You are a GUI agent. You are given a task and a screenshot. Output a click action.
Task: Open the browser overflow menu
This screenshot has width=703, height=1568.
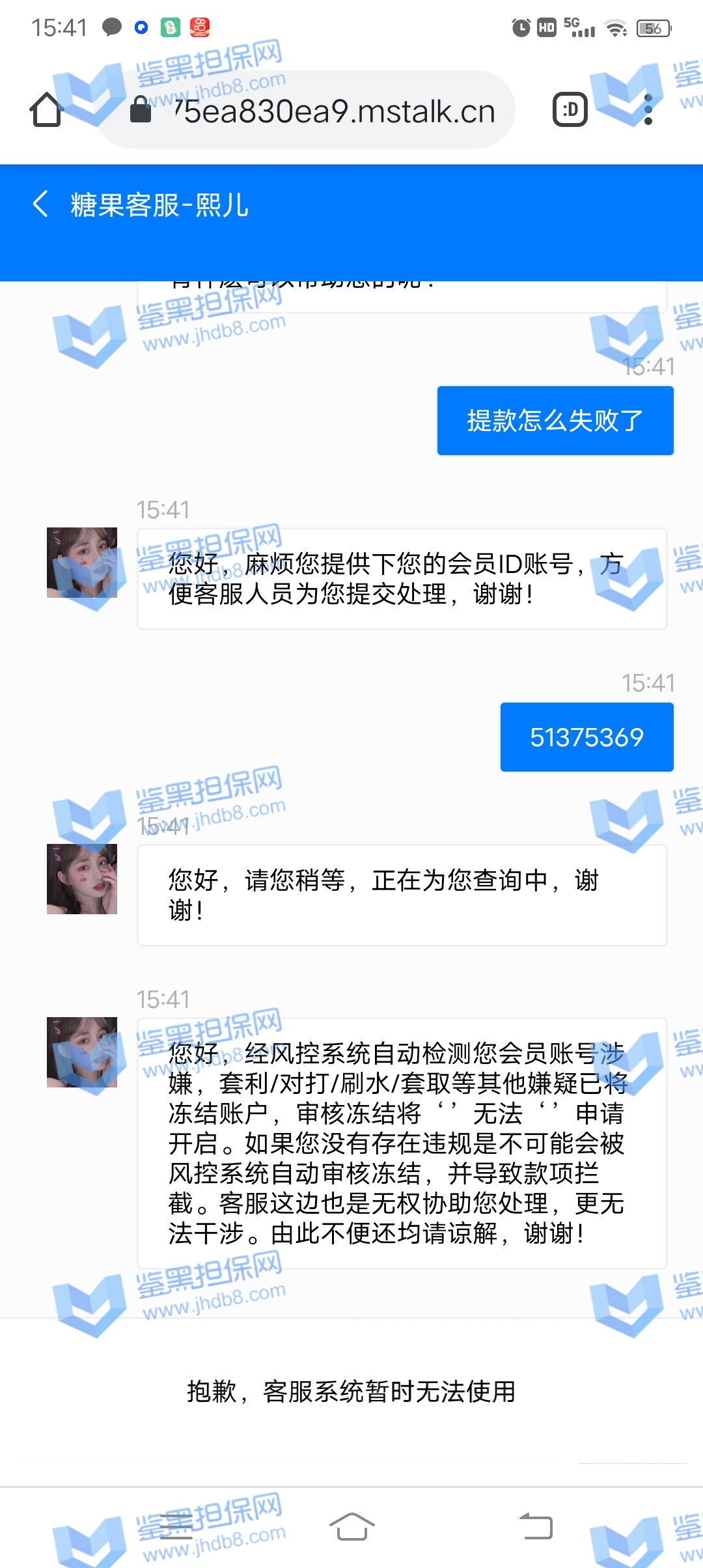(648, 110)
